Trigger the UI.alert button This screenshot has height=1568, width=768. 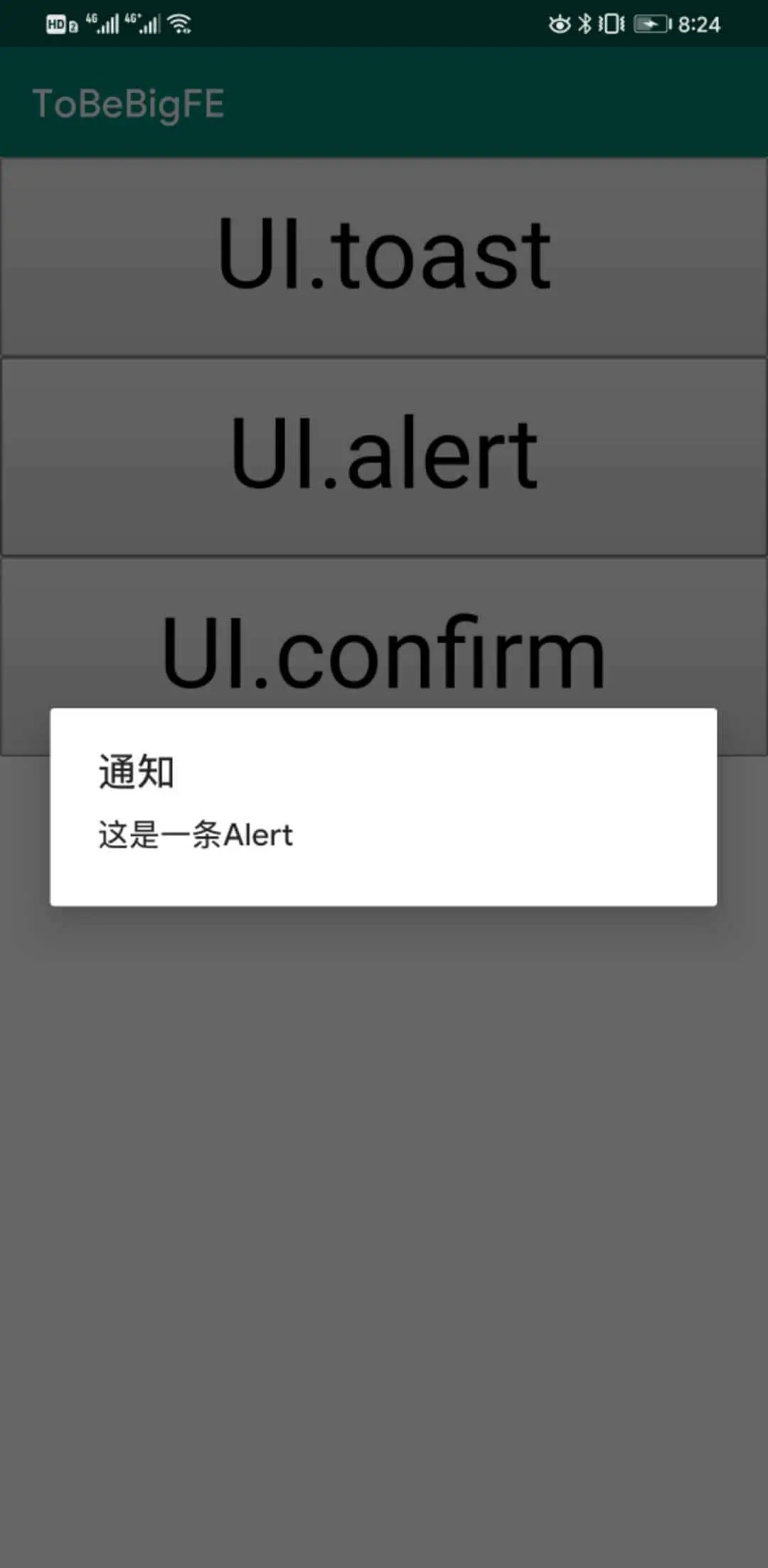(x=384, y=456)
